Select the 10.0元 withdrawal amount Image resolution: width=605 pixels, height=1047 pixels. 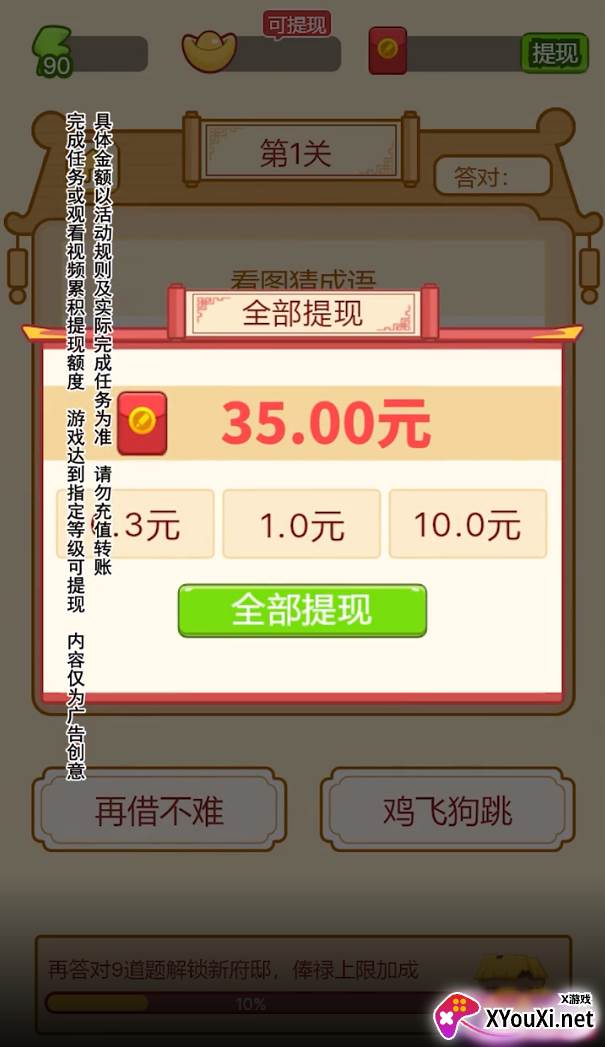tap(467, 524)
